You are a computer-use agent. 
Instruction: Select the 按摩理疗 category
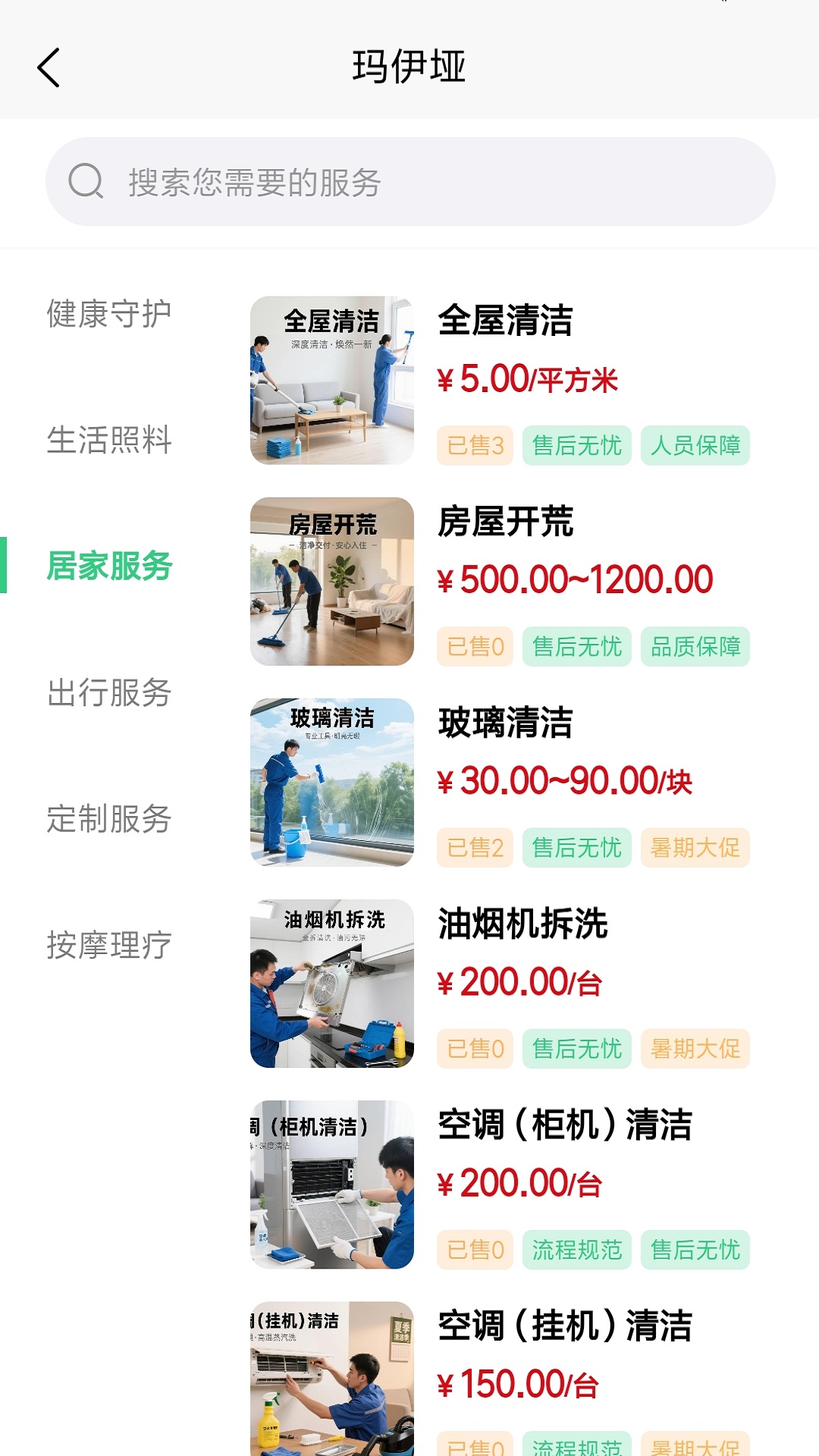tap(109, 945)
